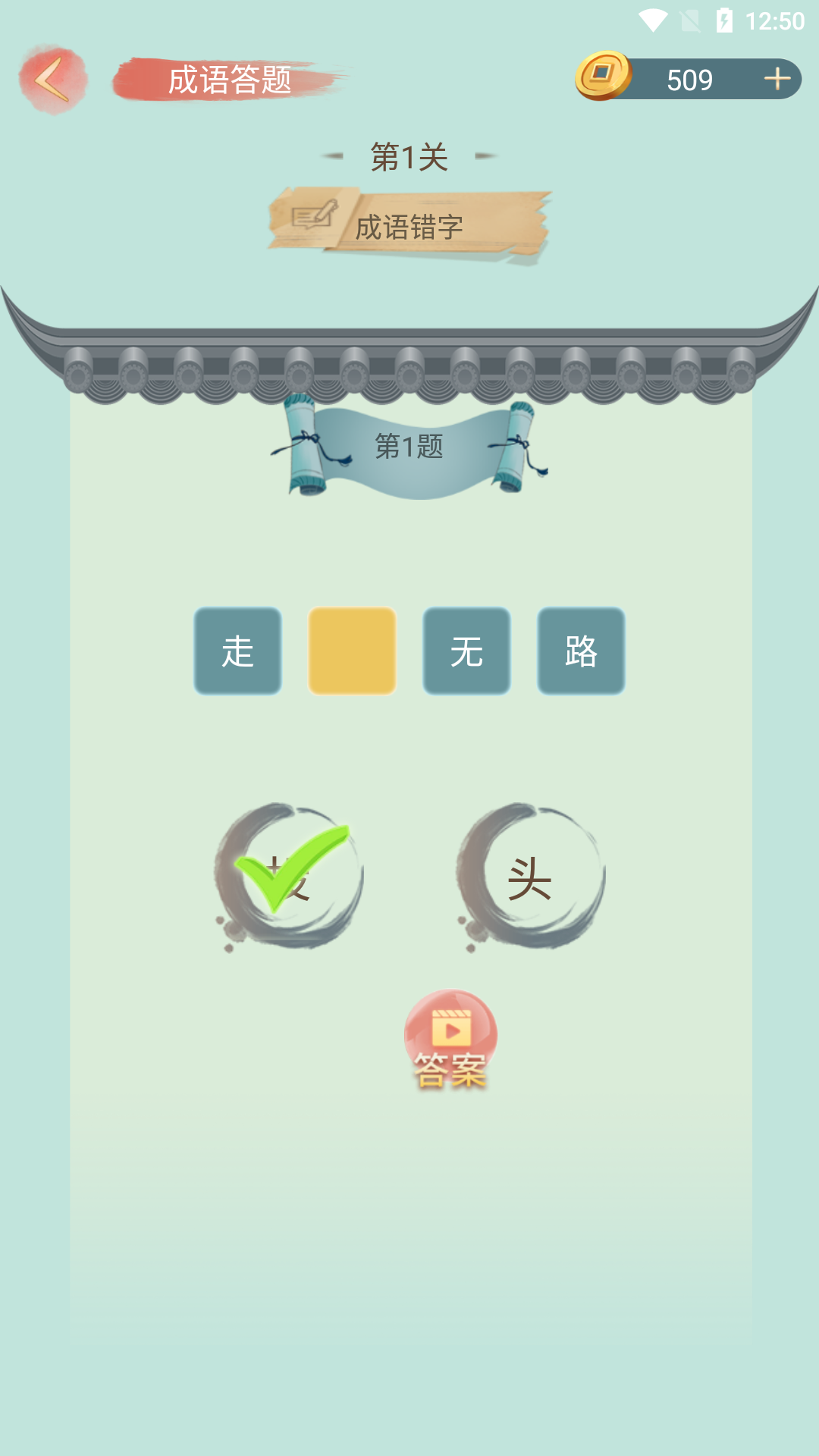Select the 走 character tile
The image size is (819, 1456).
pos(237,650)
